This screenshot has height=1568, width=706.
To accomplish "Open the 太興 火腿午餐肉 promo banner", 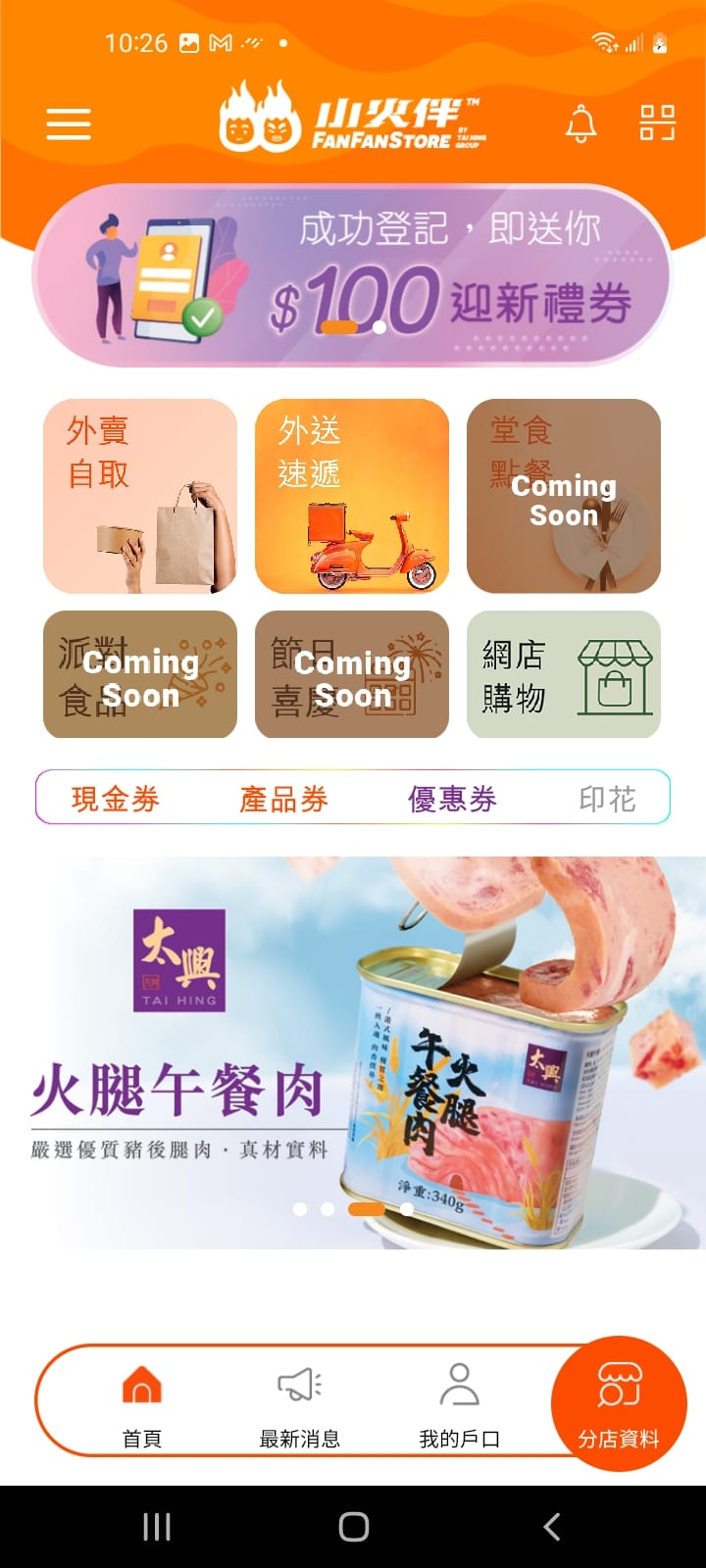I will (353, 1053).
